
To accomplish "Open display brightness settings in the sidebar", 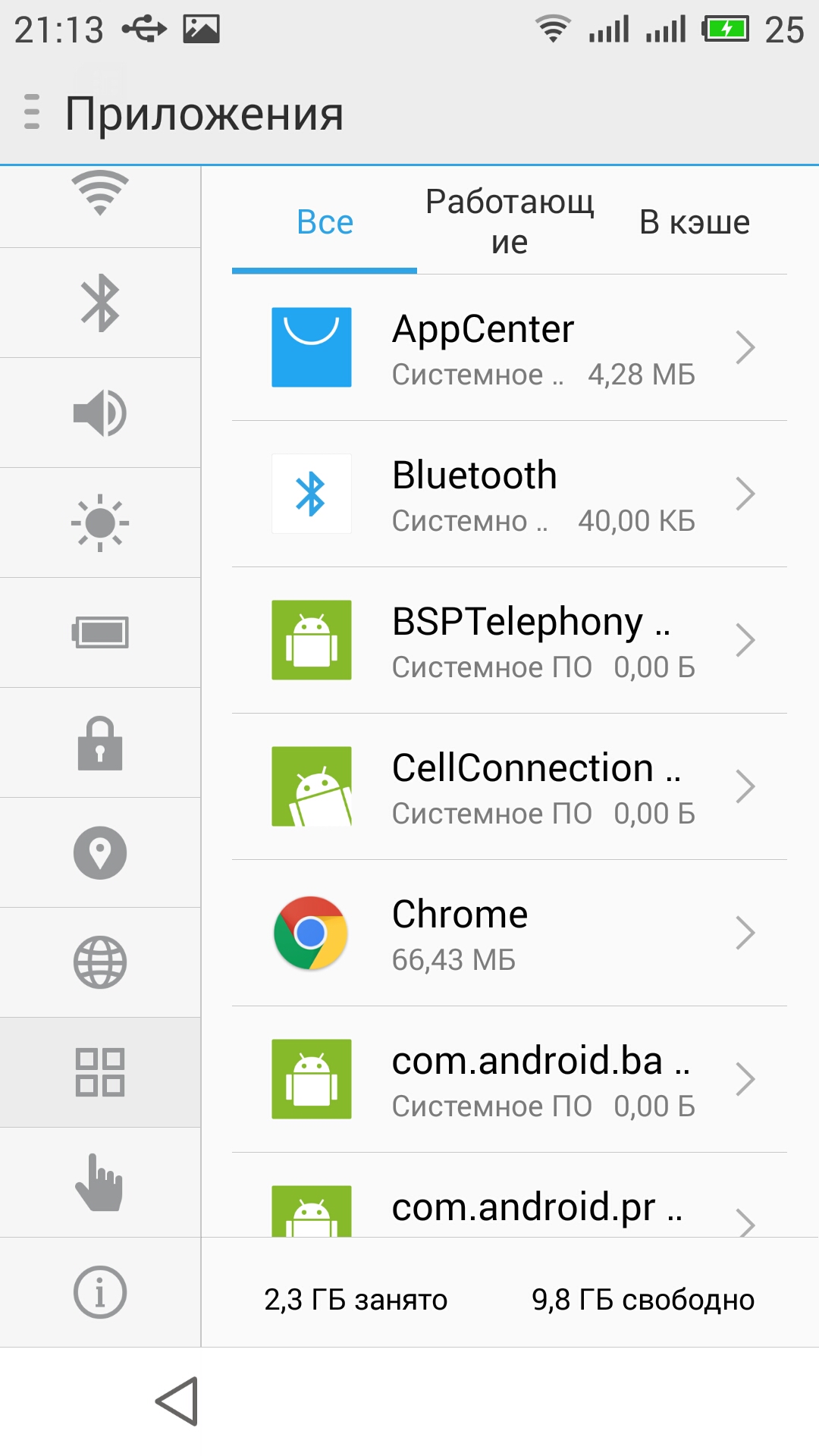I will point(100,522).
